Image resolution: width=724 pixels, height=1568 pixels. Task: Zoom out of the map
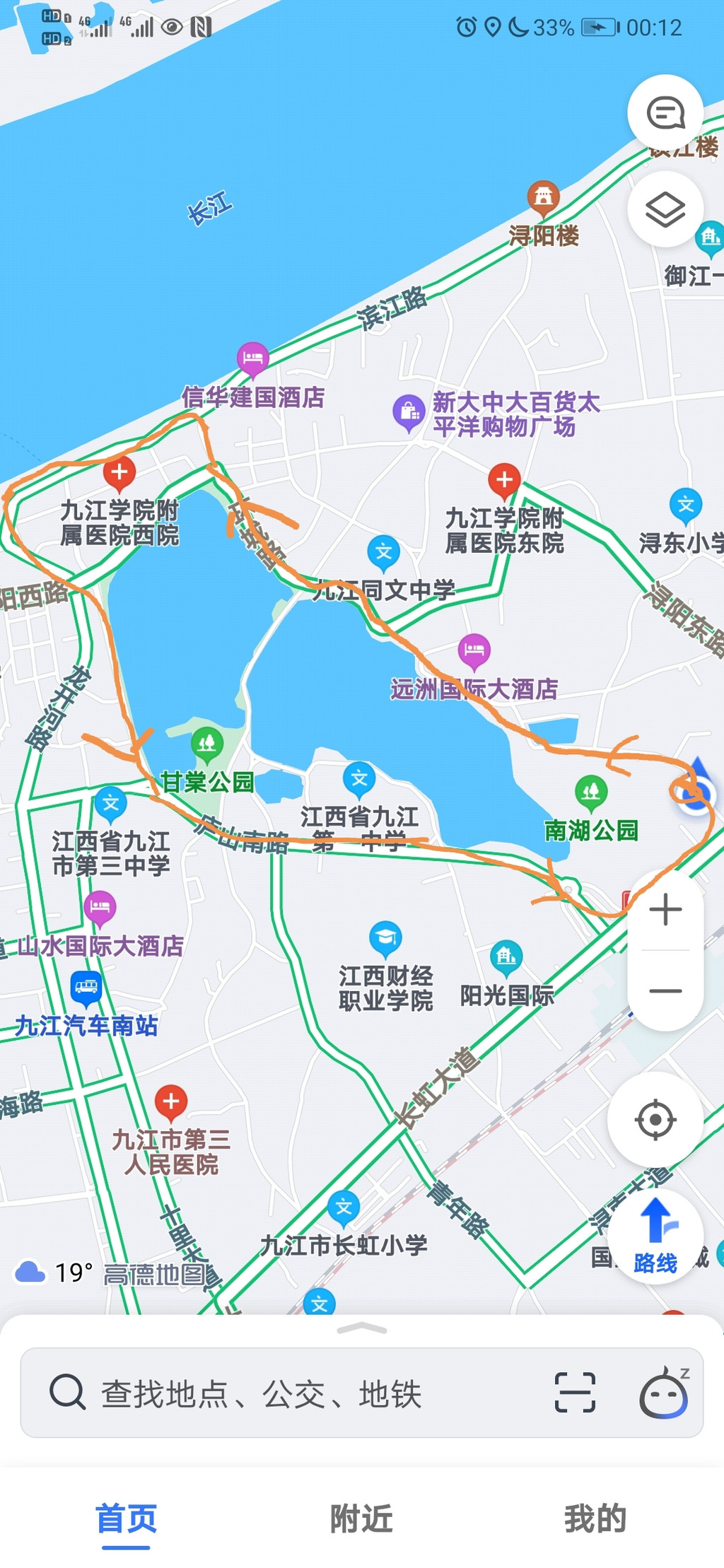coord(665,990)
